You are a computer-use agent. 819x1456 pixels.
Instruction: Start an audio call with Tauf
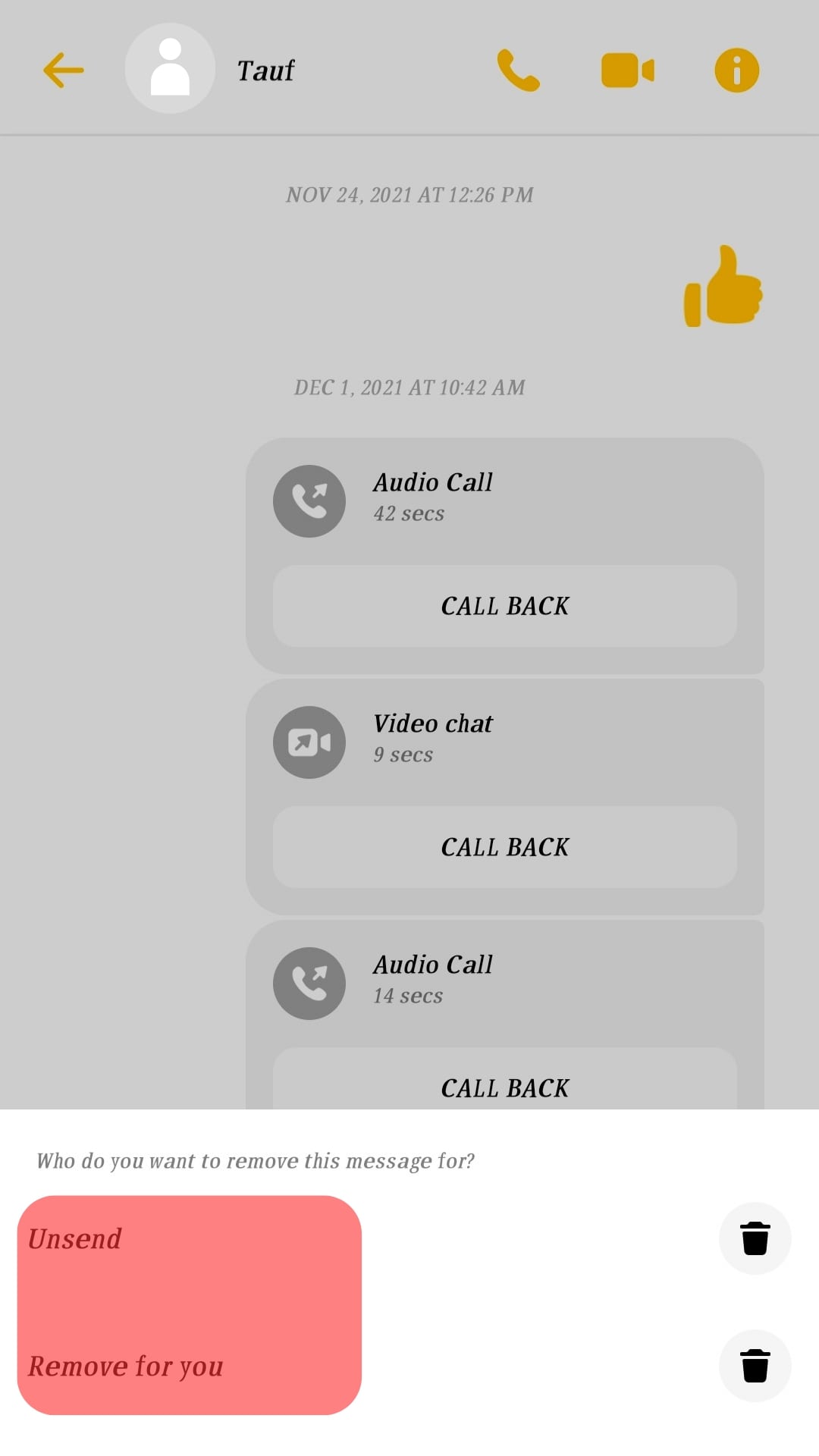pos(518,71)
